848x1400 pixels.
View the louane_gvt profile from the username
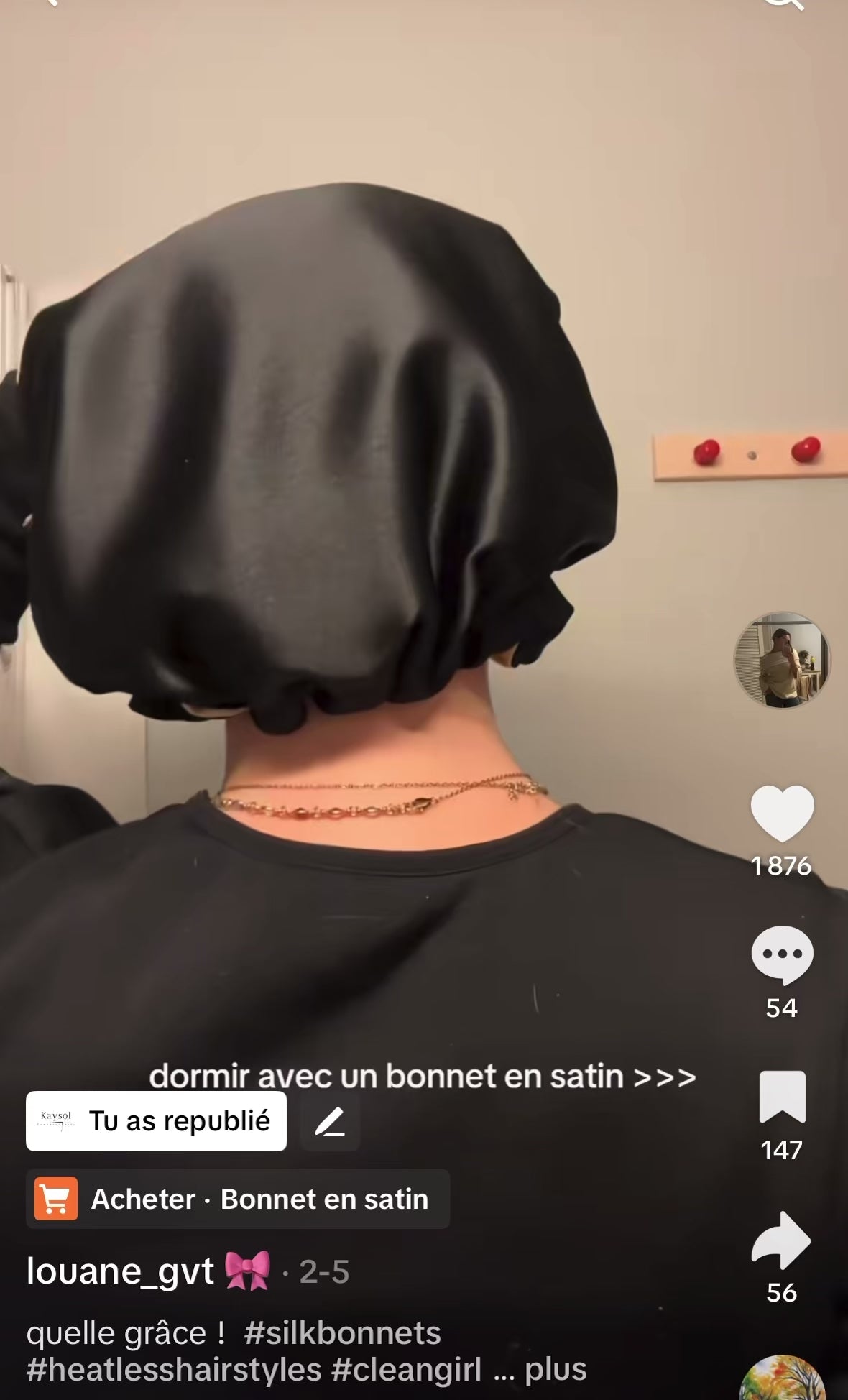pyautogui.click(x=120, y=1271)
